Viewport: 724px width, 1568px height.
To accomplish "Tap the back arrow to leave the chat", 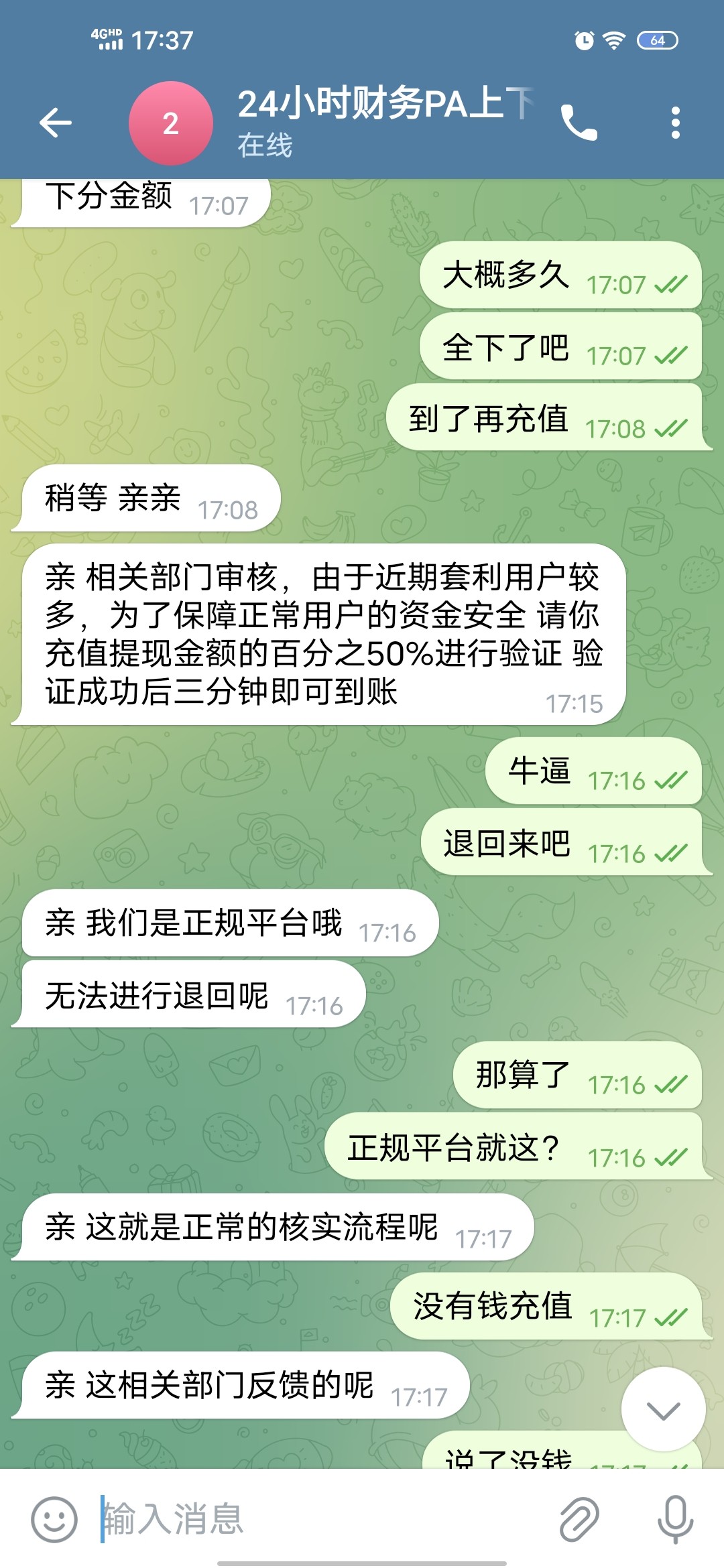I will tap(54, 122).
